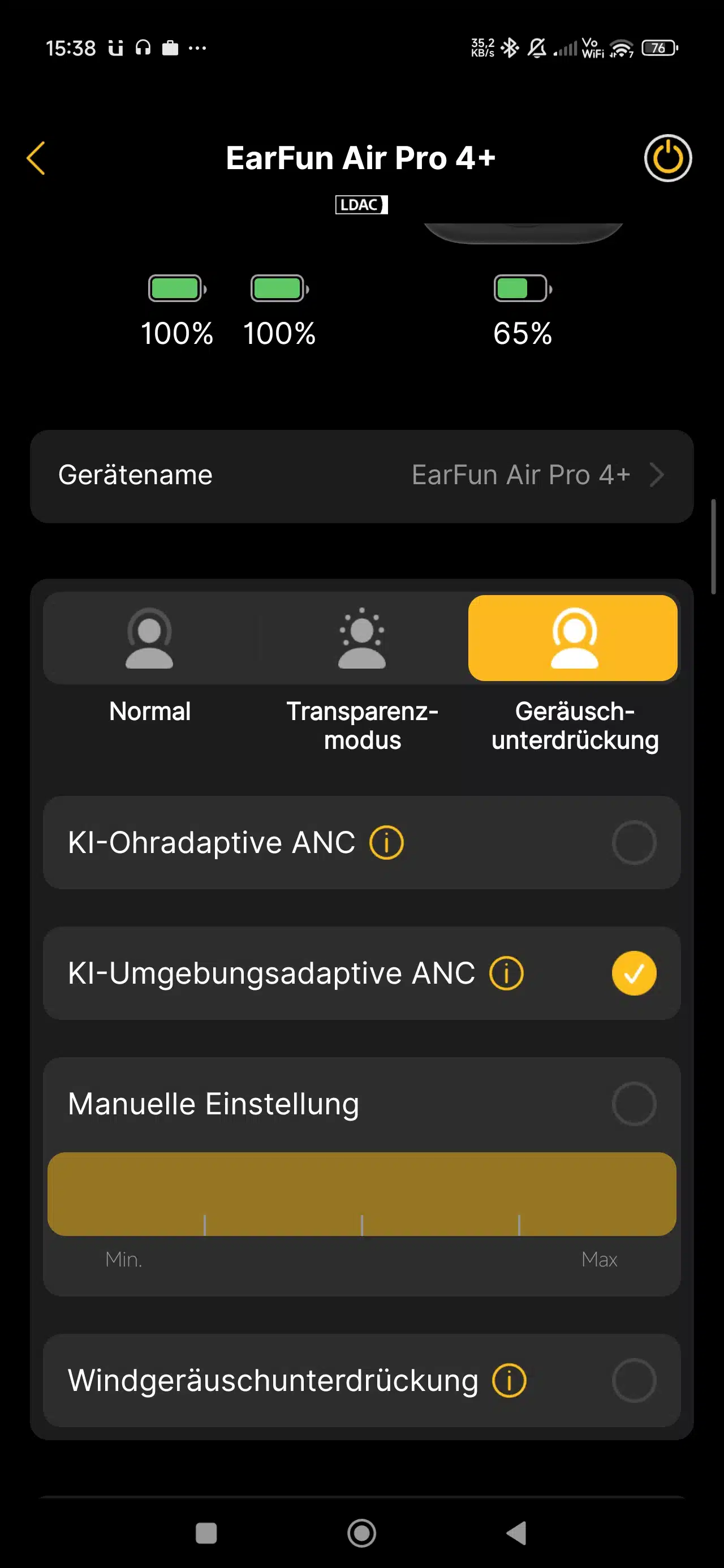Tap the system home button
This screenshot has height=1568, width=724.
click(361, 1533)
